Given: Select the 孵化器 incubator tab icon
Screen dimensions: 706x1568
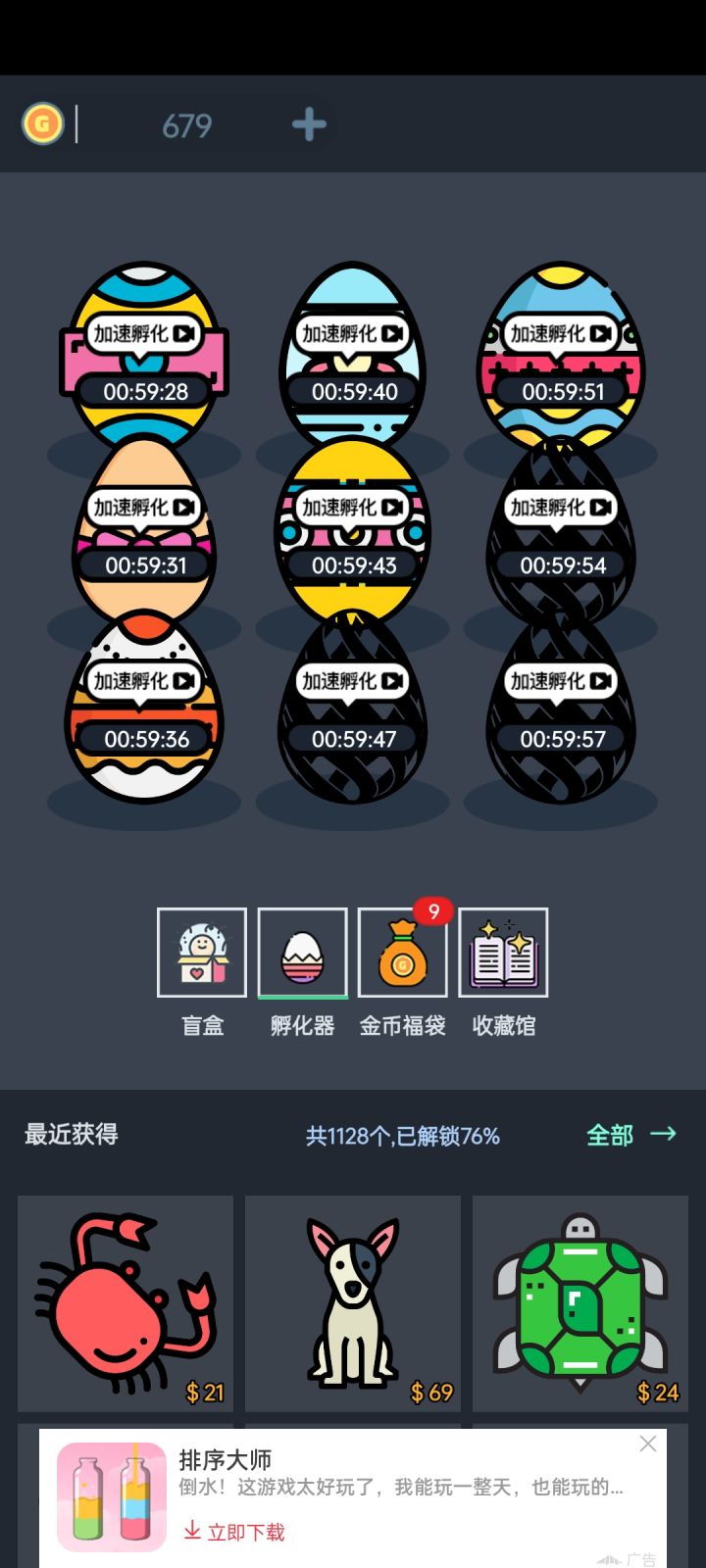Looking at the screenshot, I should click(302, 952).
